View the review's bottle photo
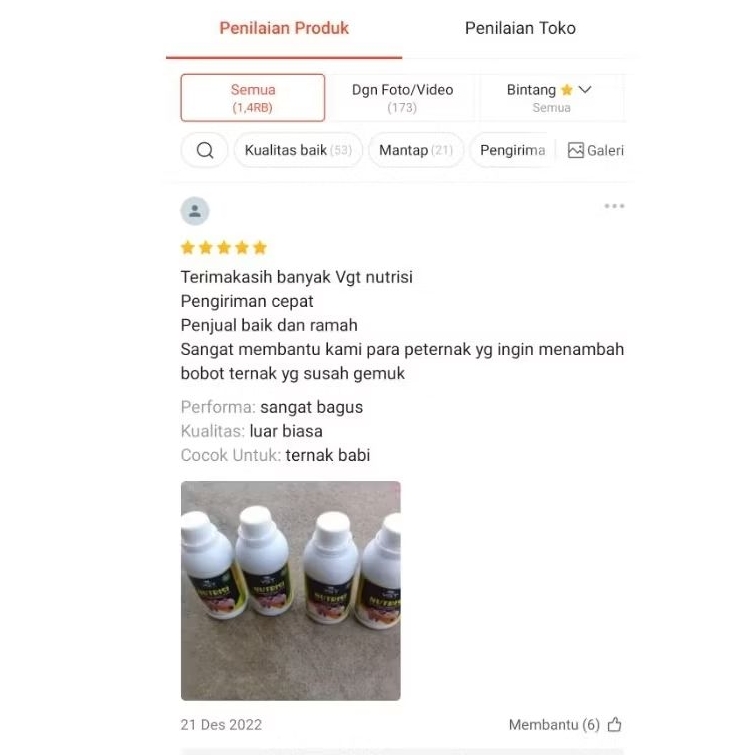The width and height of the screenshot is (755, 755). [x=290, y=590]
